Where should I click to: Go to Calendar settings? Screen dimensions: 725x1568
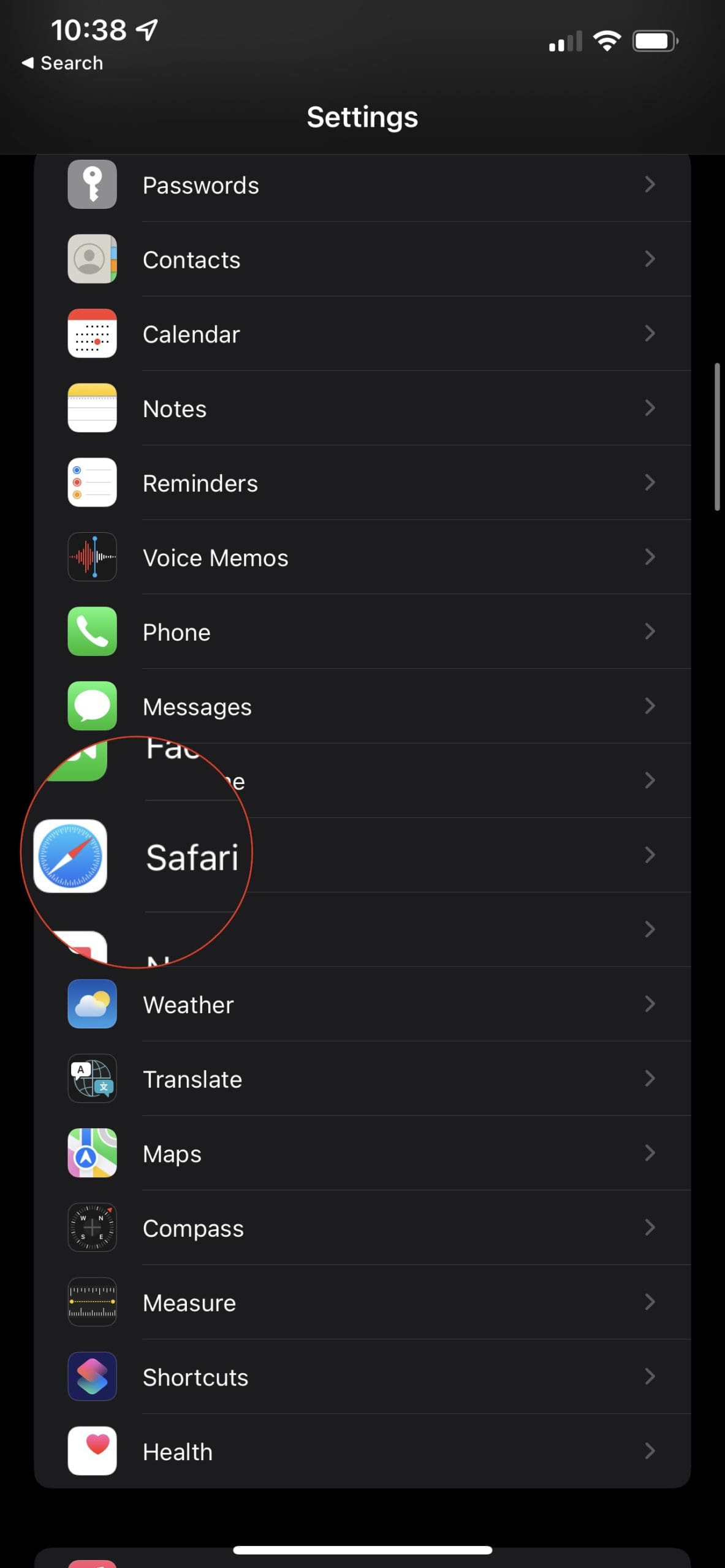click(x=362, y=334)
